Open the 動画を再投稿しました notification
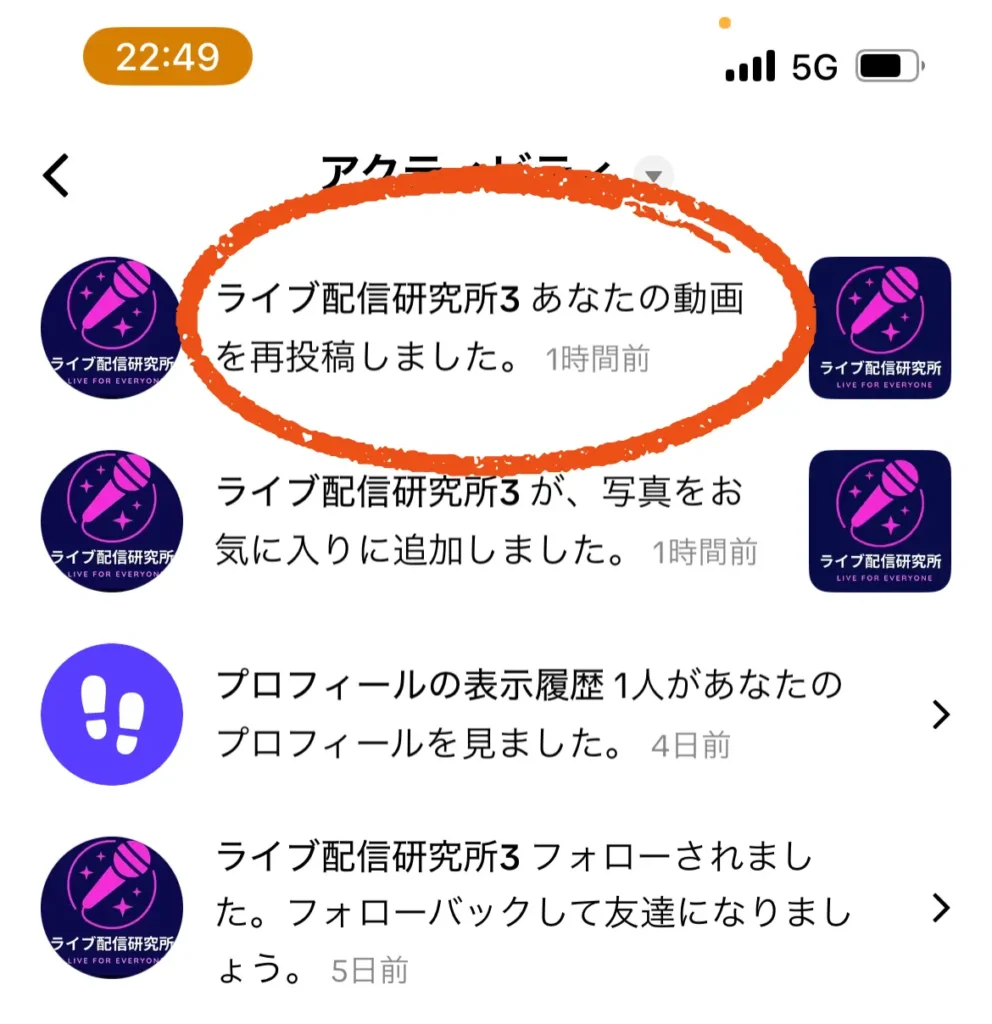Screen dimensions: 992x1024 tap(480, 328)
